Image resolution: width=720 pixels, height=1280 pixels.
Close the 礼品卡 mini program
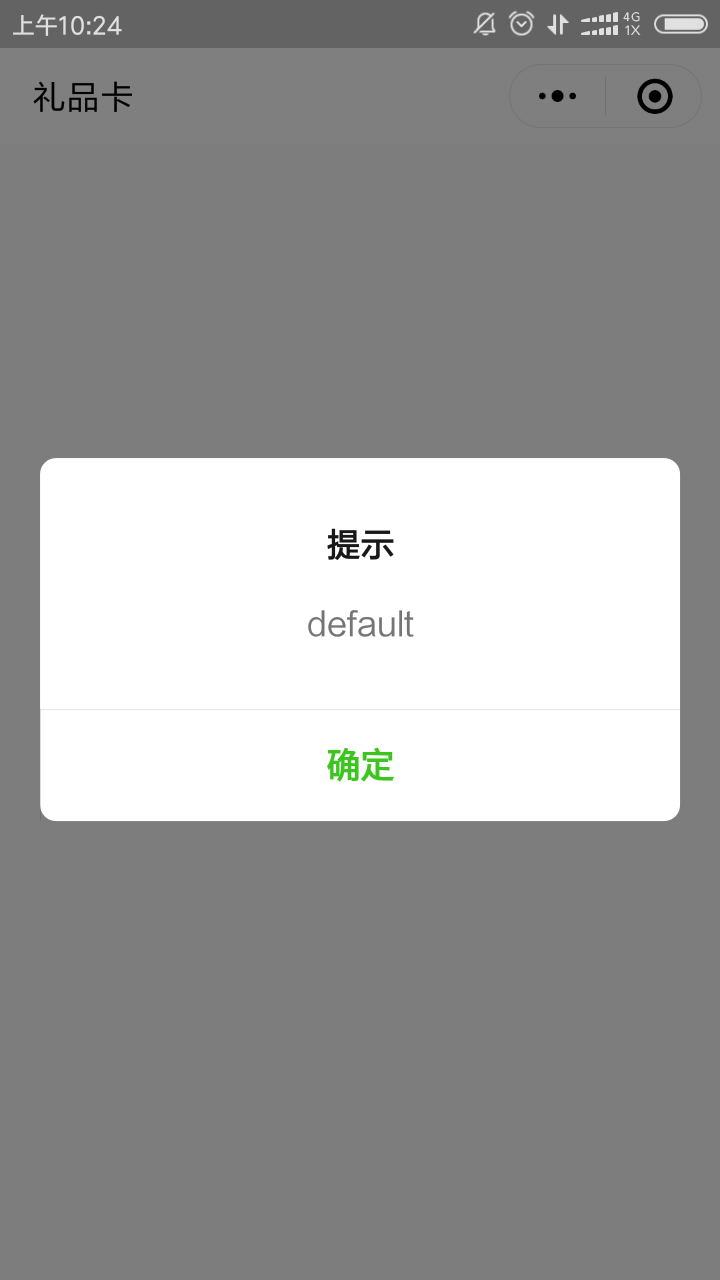[654, 97]
